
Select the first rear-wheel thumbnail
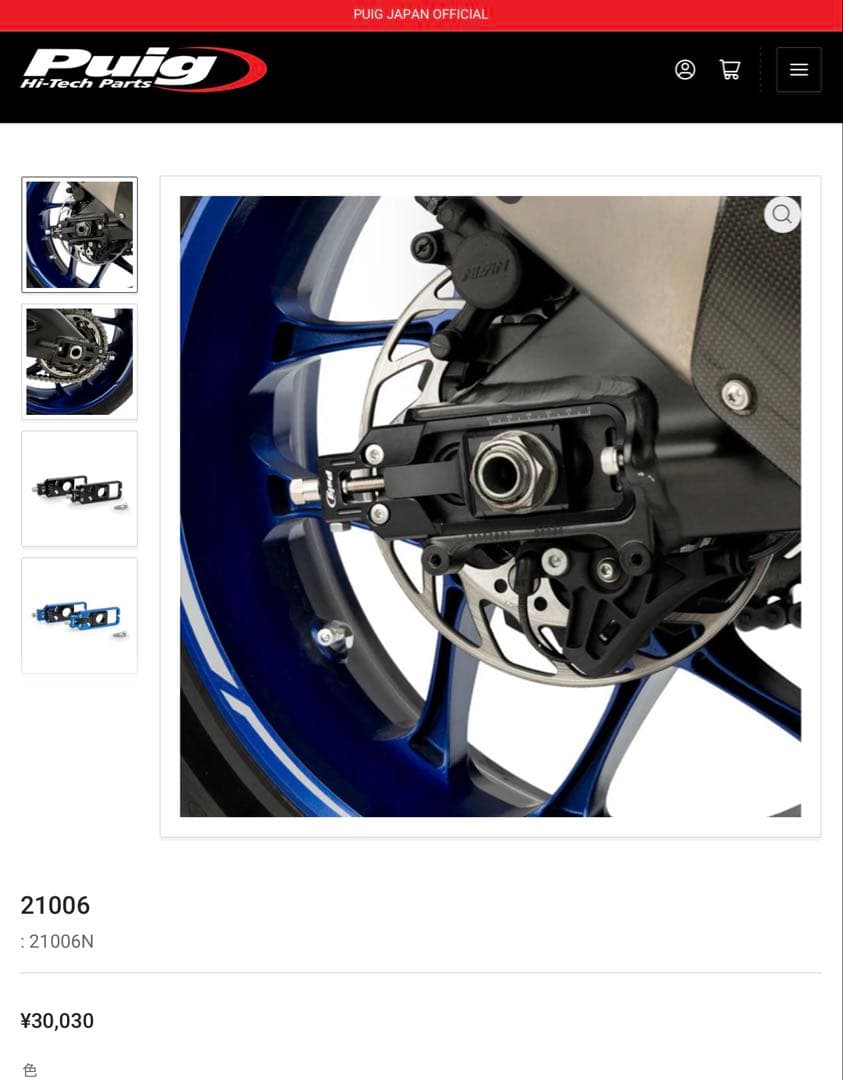79,234
